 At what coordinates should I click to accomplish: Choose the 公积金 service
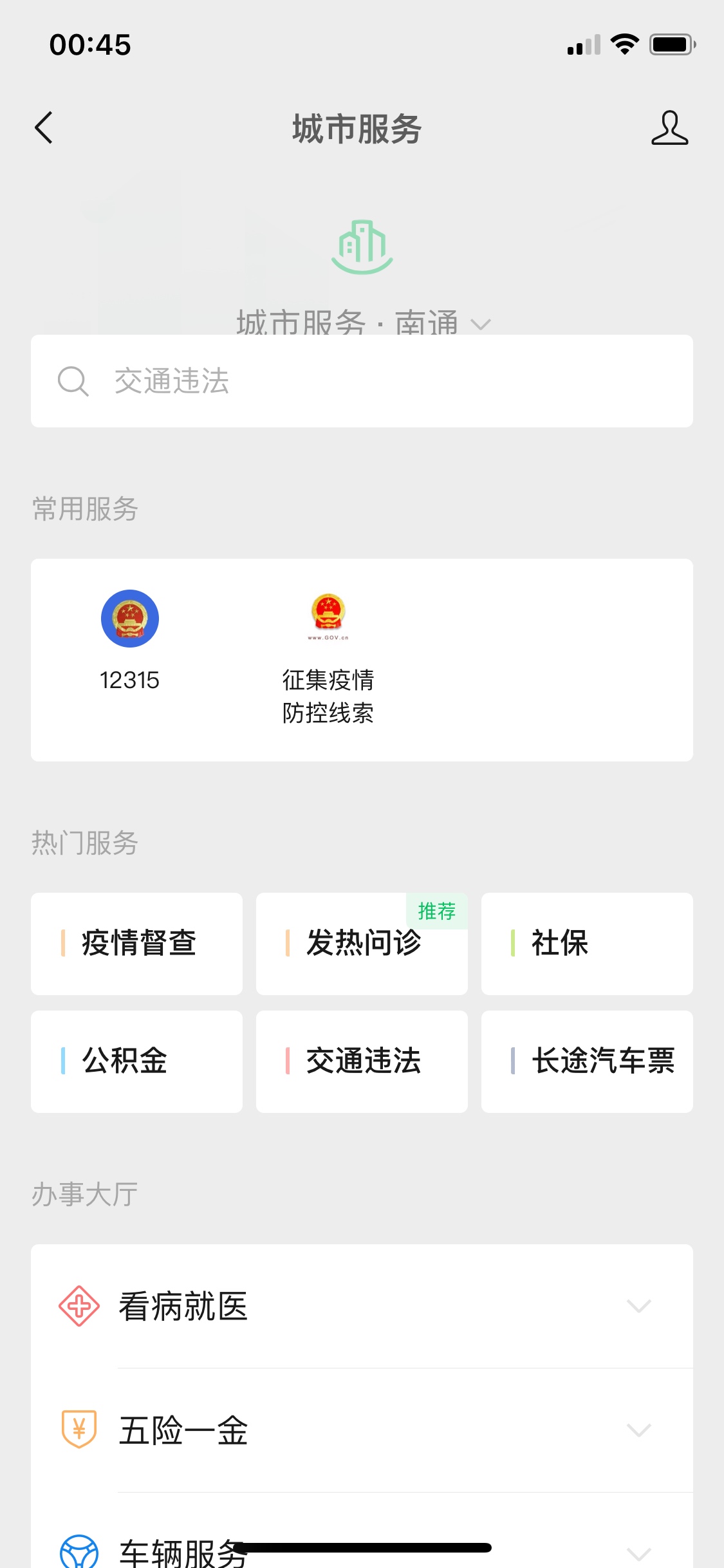(137, 1061)
